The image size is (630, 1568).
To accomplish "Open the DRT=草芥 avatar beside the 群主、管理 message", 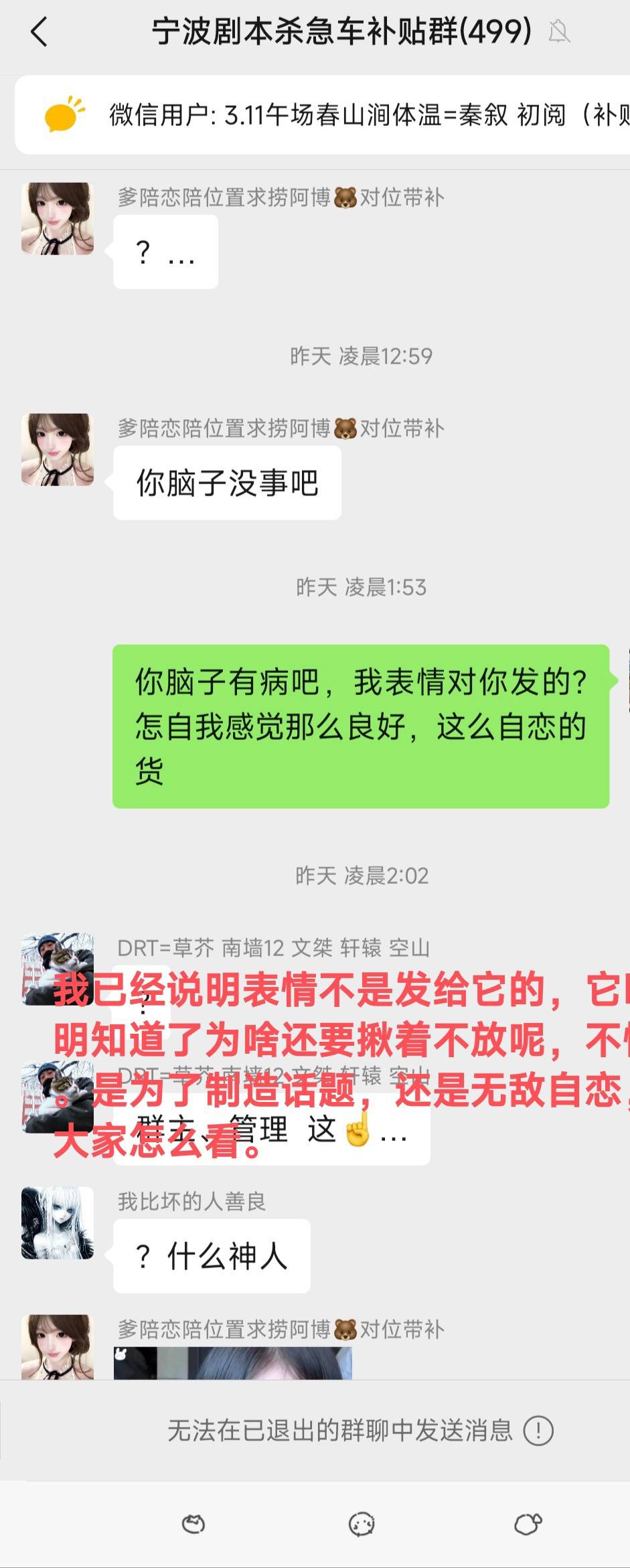I will (58, 1097).
